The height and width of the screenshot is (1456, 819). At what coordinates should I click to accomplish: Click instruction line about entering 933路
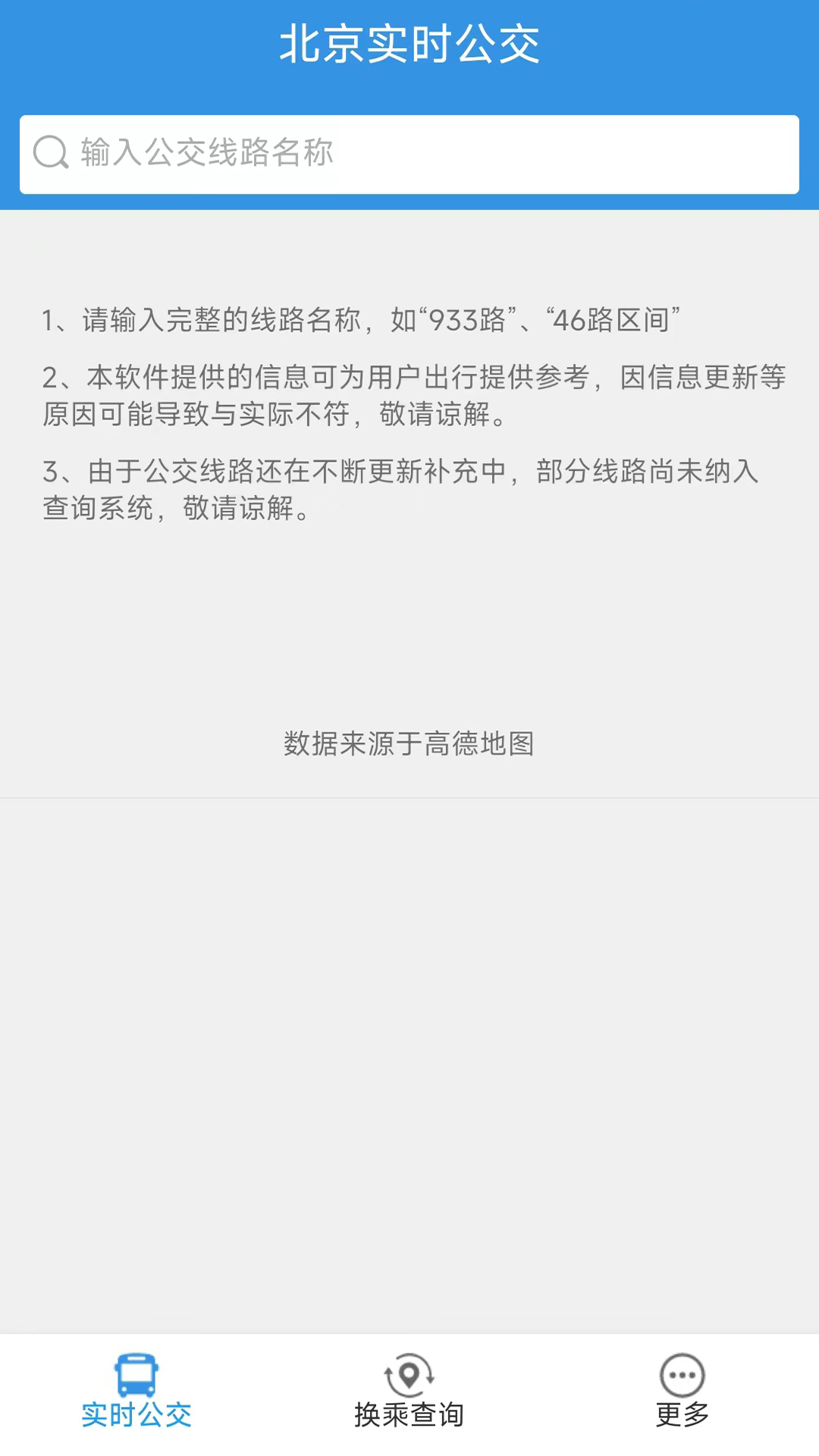click(364, 319)
